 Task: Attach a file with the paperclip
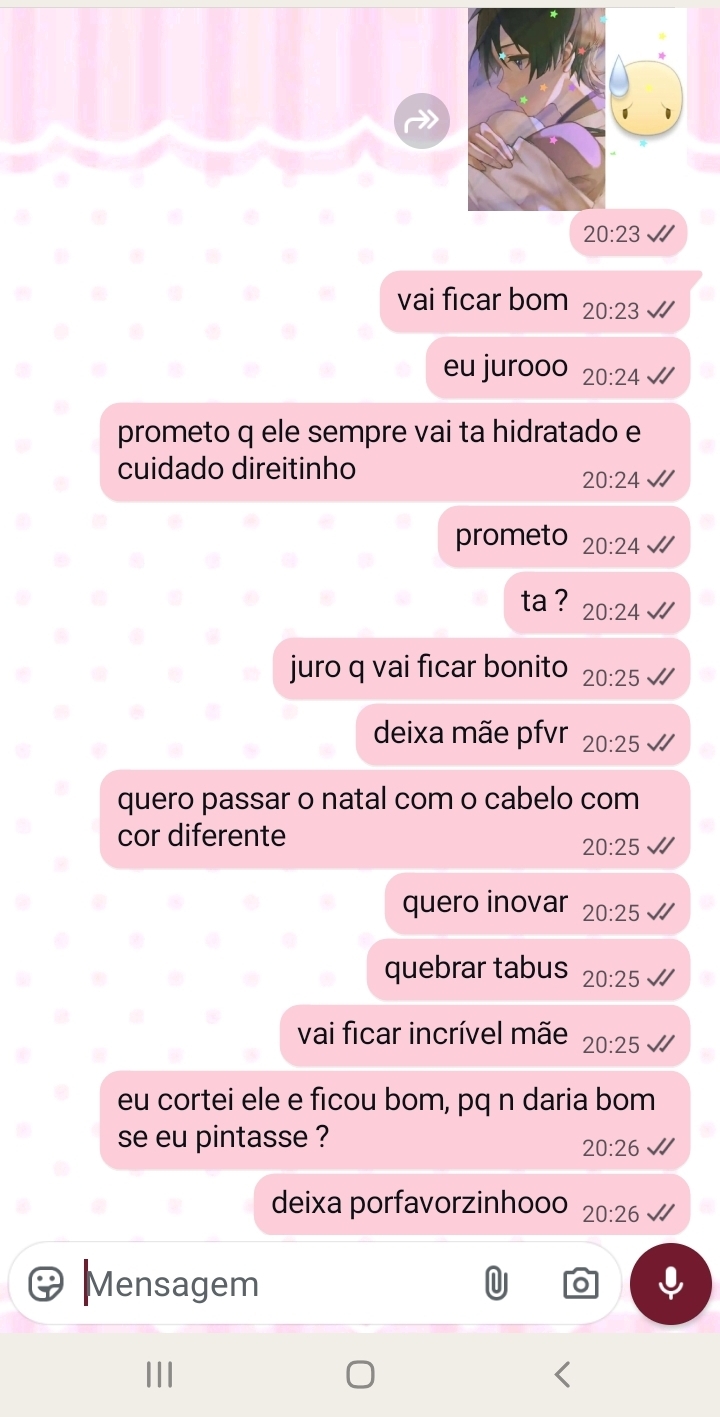[x=496, y=1283]
